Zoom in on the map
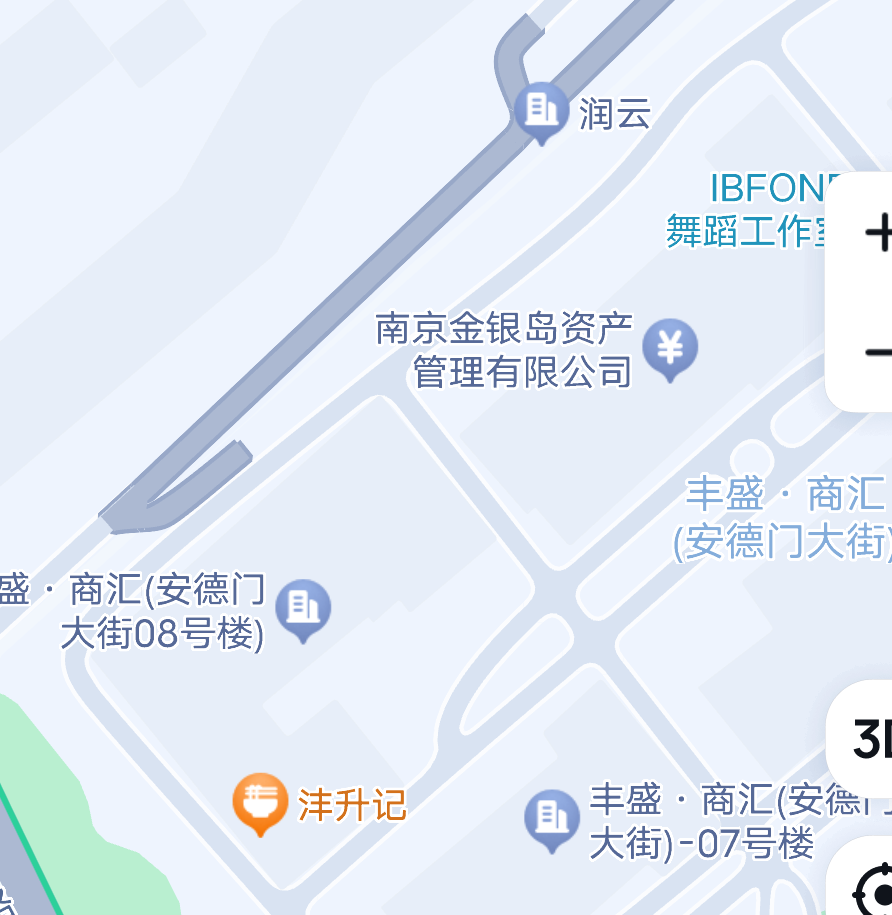Screen dimensions: 892x915 coord(876,233)
